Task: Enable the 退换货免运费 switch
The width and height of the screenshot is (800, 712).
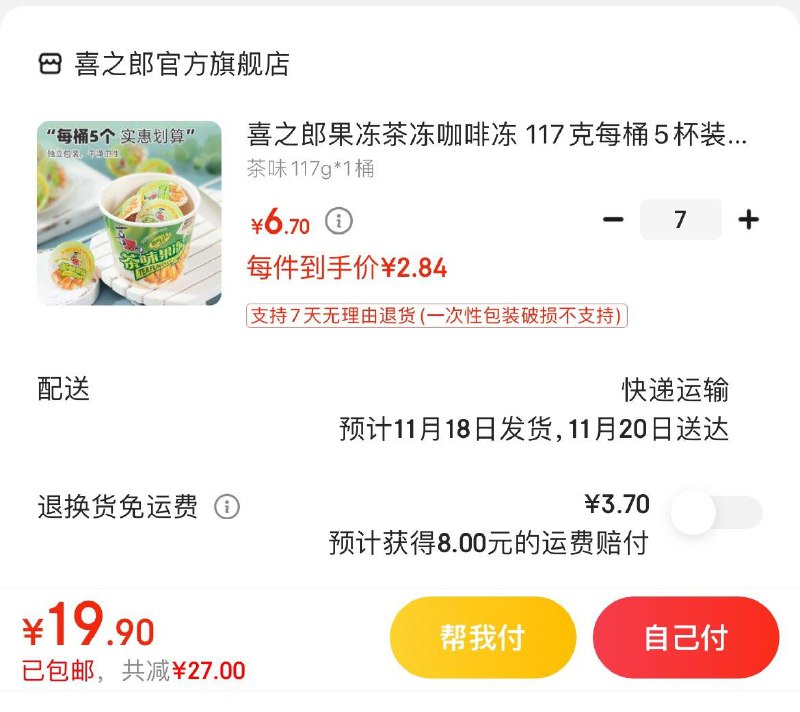Action: coord(716,513)
